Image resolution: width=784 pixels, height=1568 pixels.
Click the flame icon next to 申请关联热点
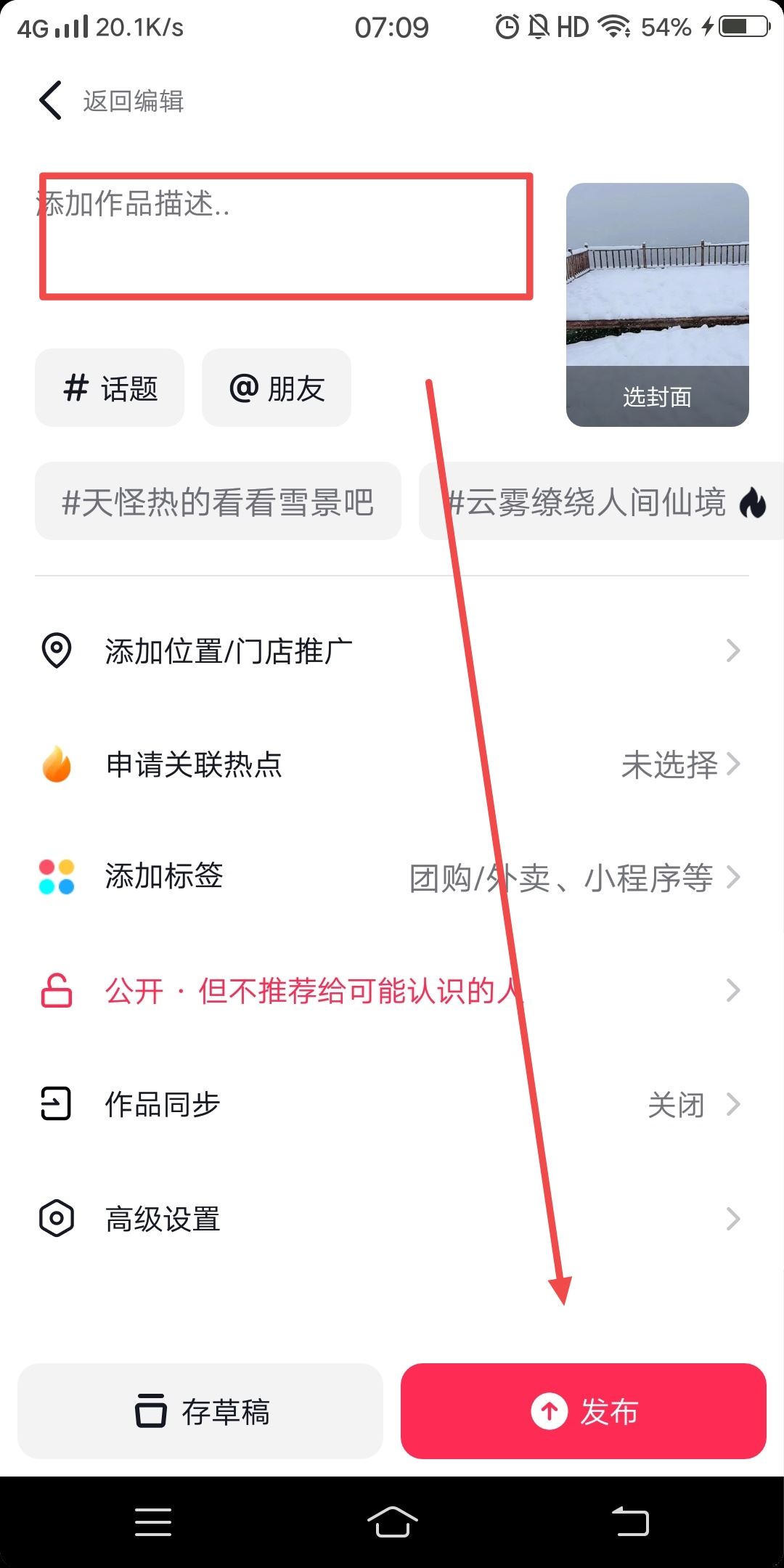tap(57, 765)
